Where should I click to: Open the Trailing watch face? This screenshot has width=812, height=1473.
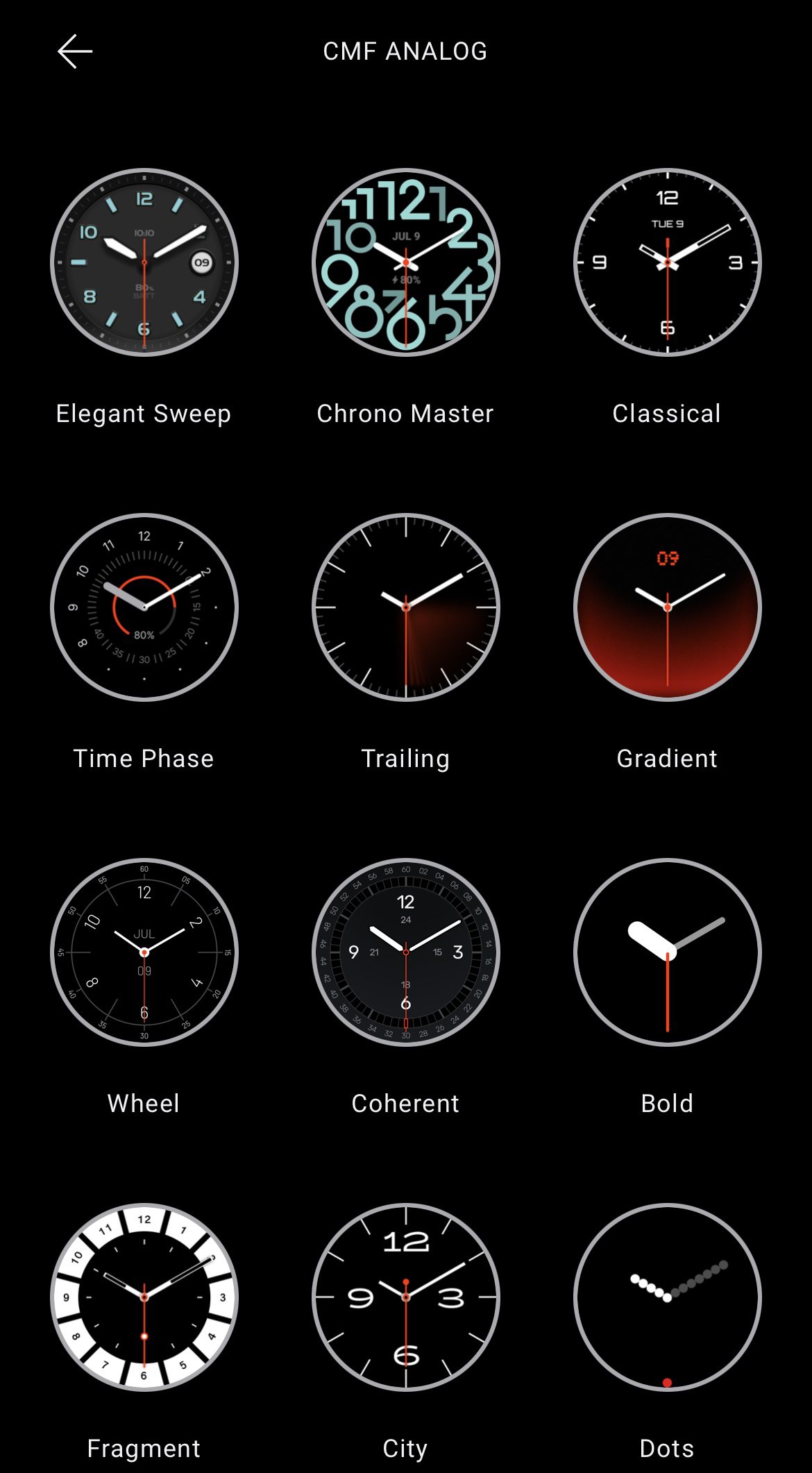coord(406,607)
